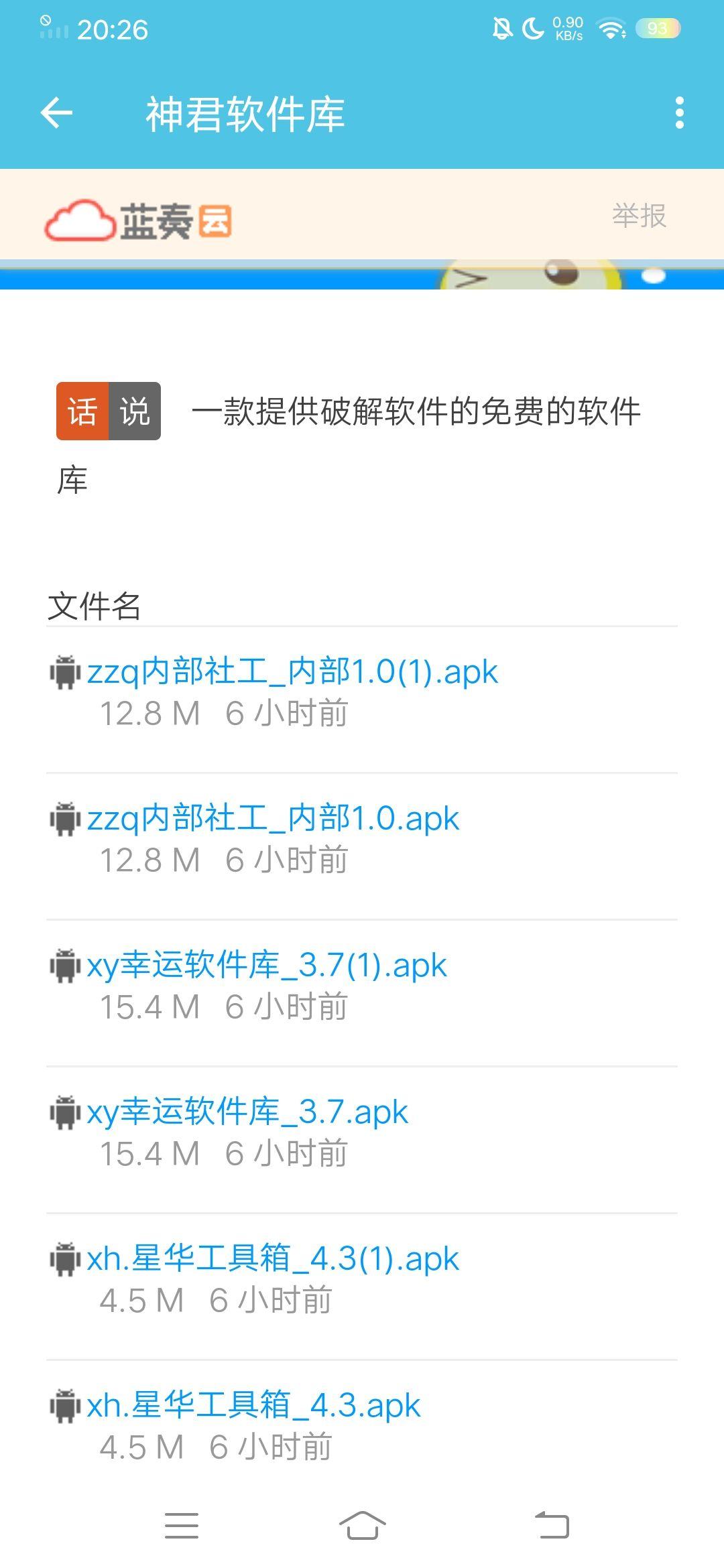This screenshot has width=724, height=1568.
Task: Download xy幸运软件库_3.7(1).apk
Action: click(267, 965)
